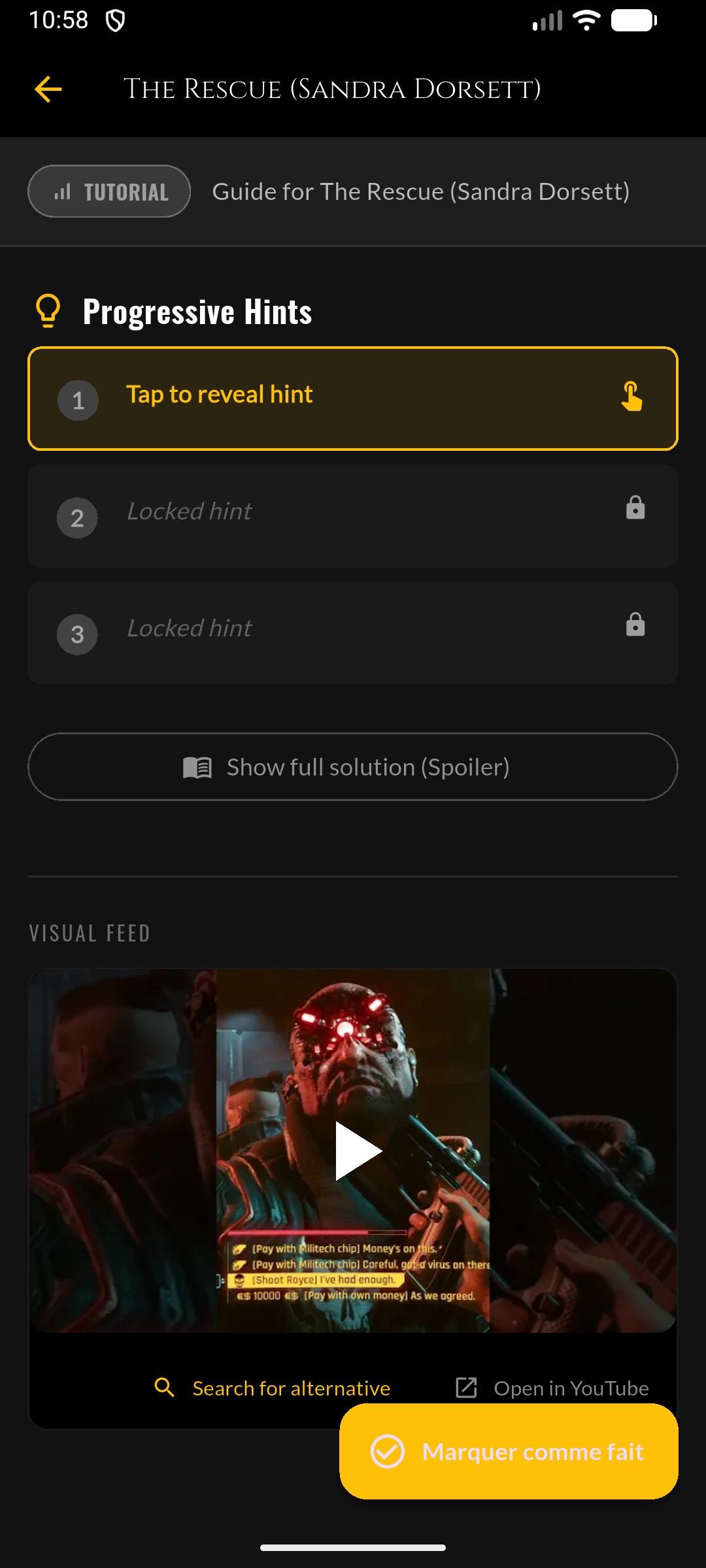706x1568 pixels.
Task: Tap the Guide for The Rescue header
Action: pyautogui.click(x=422, y=191)
